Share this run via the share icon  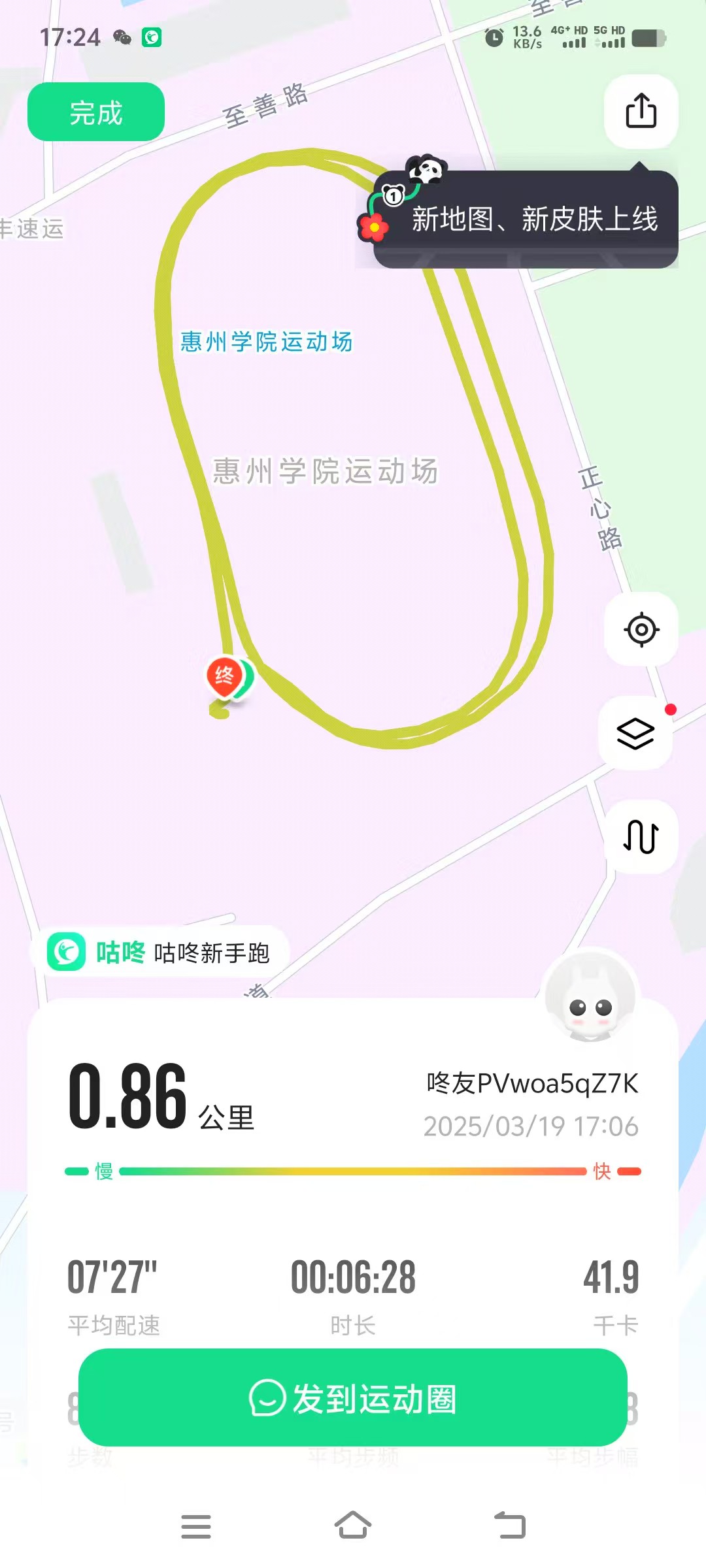(641, 111)
